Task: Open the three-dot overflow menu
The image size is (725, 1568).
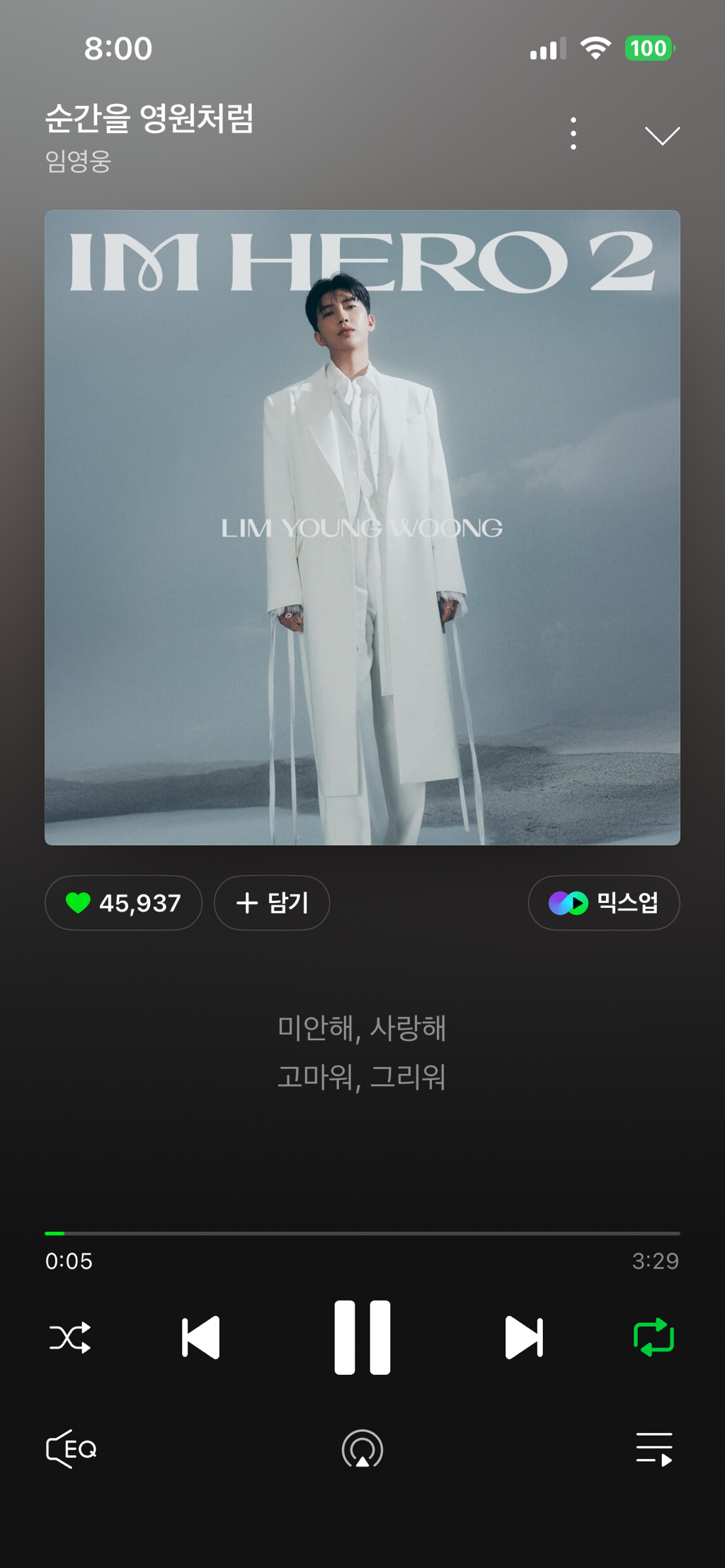Action: tap(573, 134)
